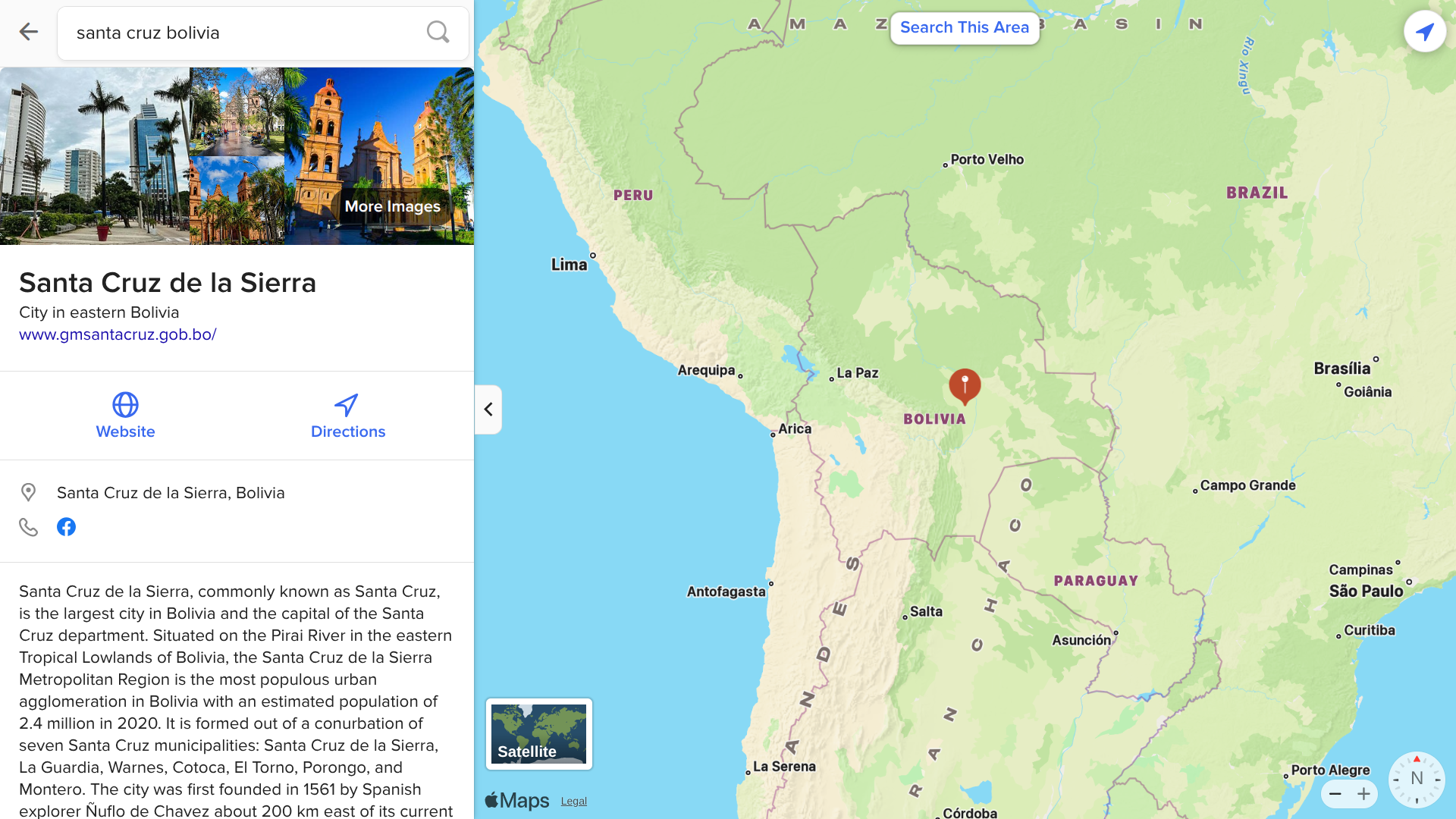Viewport: 1456px width, 819px height.
Task: Select the red pin on Bolivia
Action: point(965,385)
